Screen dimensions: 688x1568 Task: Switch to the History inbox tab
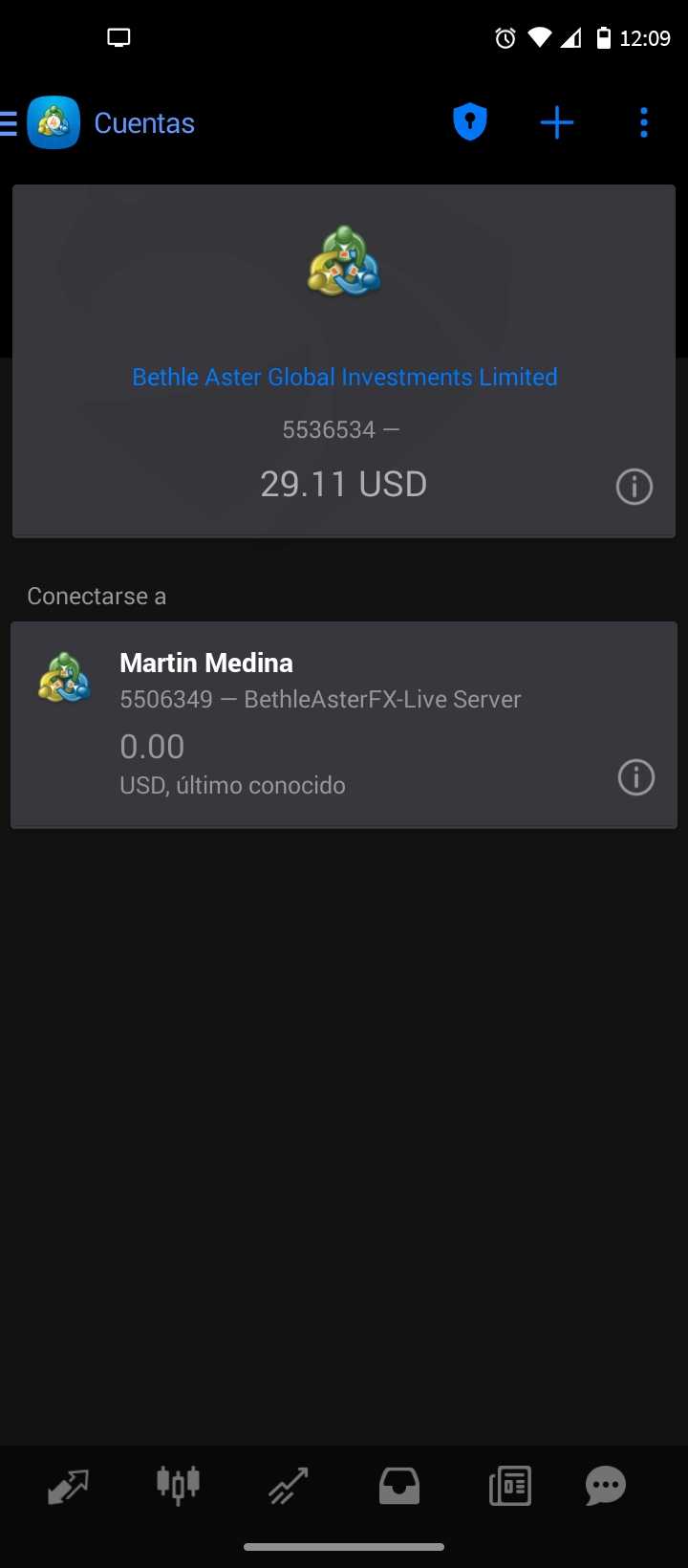coord(399,1486)
